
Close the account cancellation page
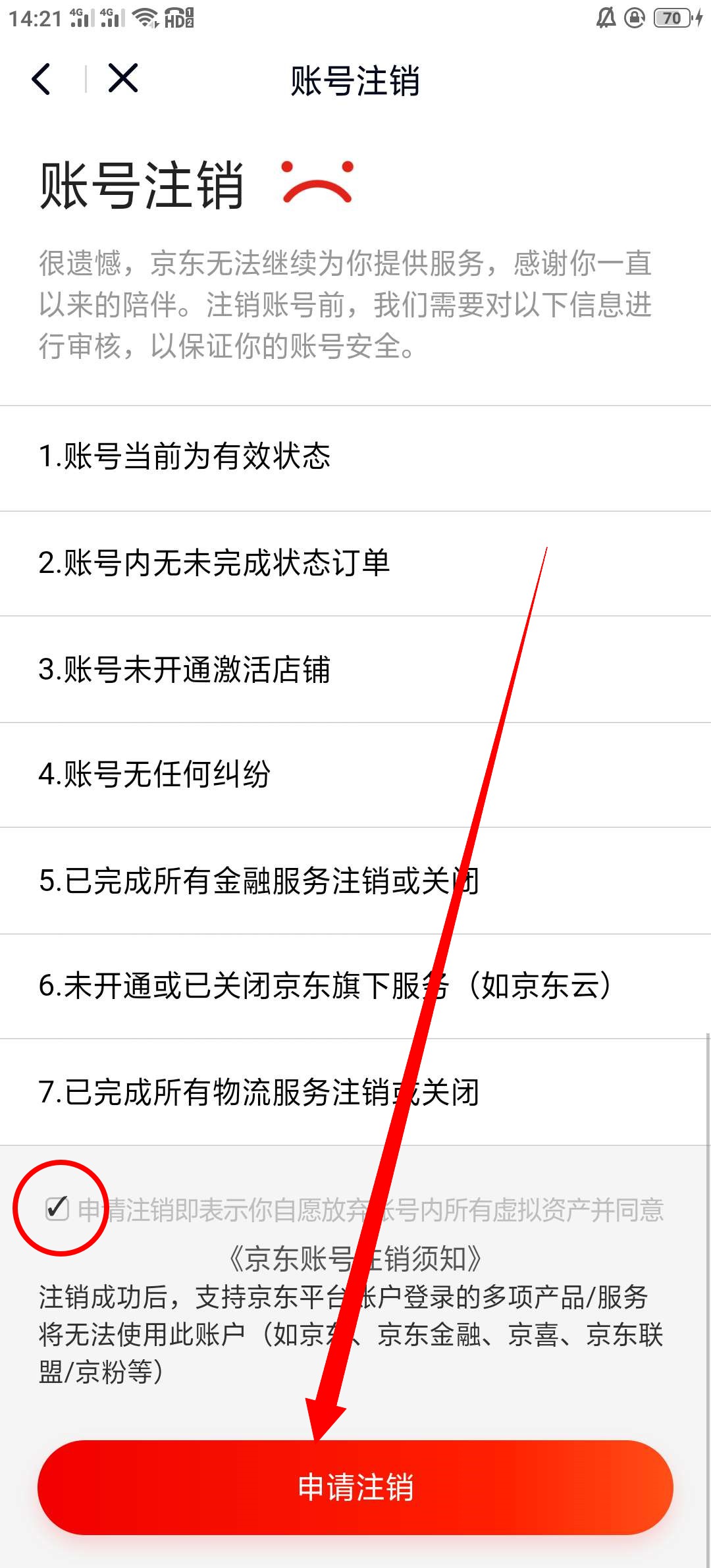(x=123, y=78)
